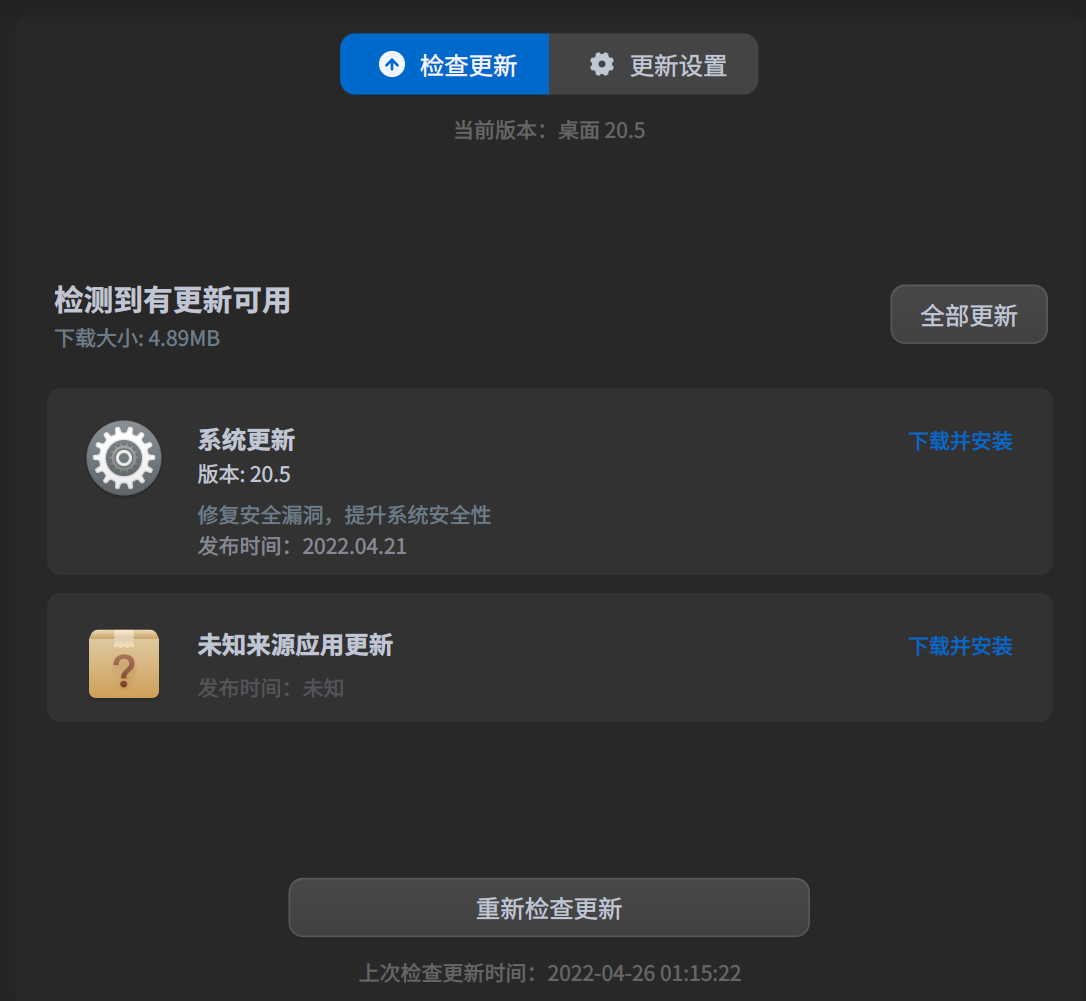Open the 更新设置 tab
This screenshot has height=1001, width=1086.
coord(655,65)
